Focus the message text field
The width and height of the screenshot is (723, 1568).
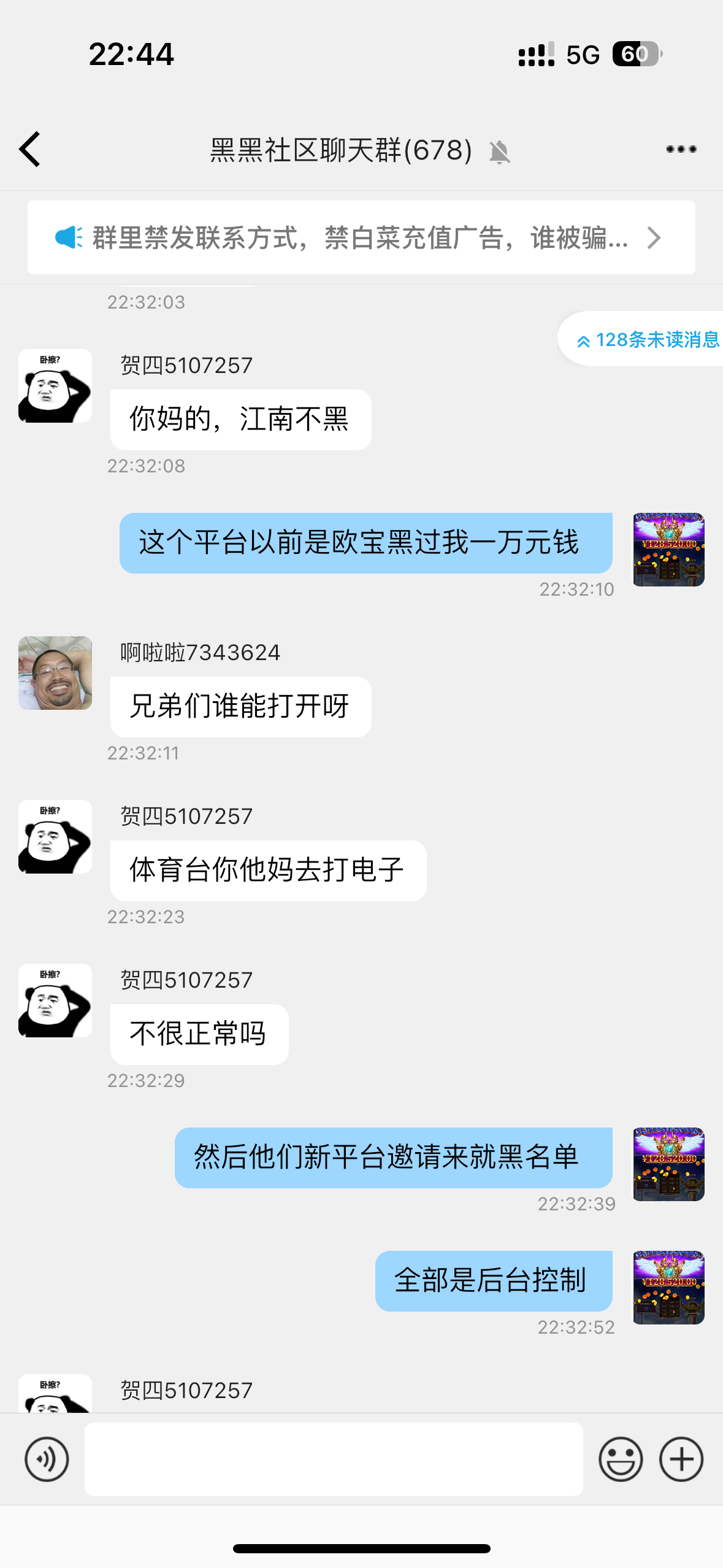(x=333, y=1459)
